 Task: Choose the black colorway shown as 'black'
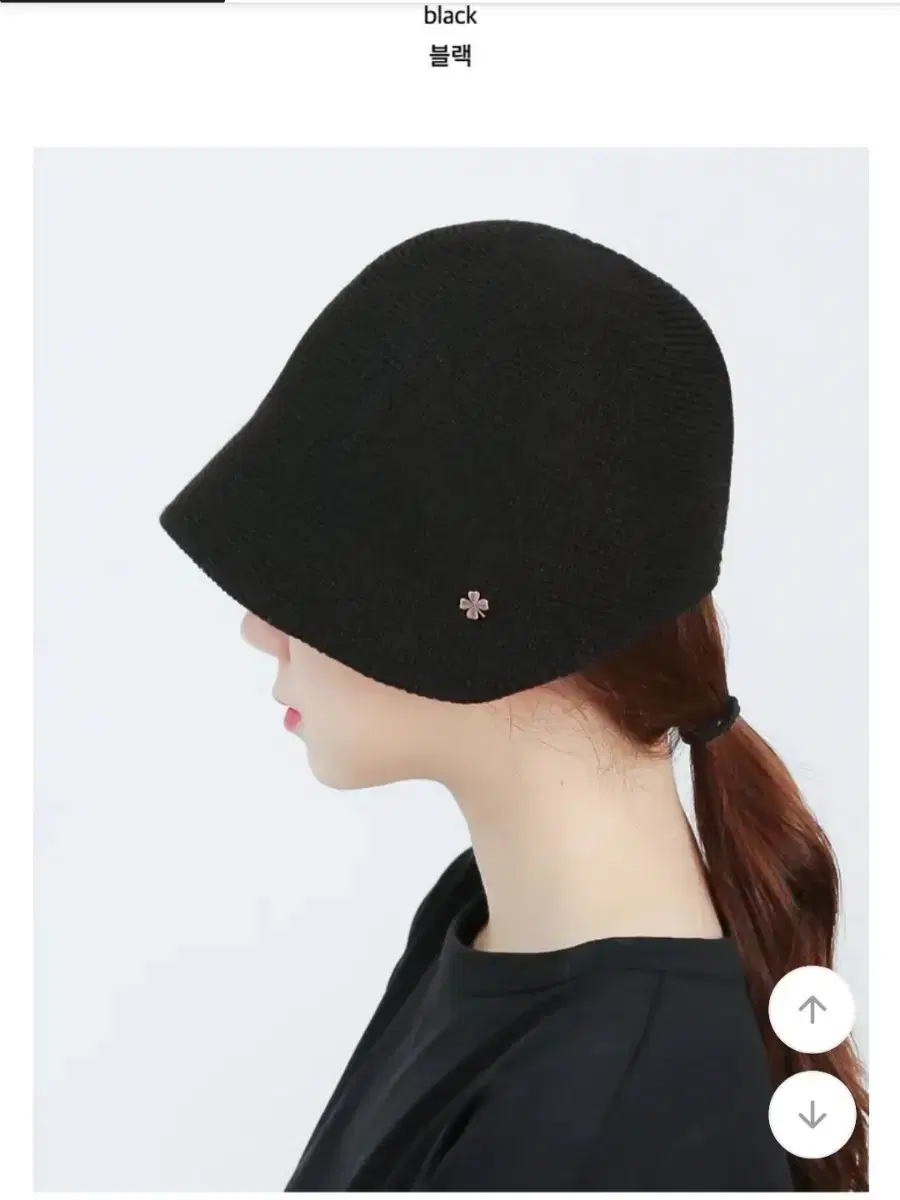pyautogui.click(x=450, y=14)
